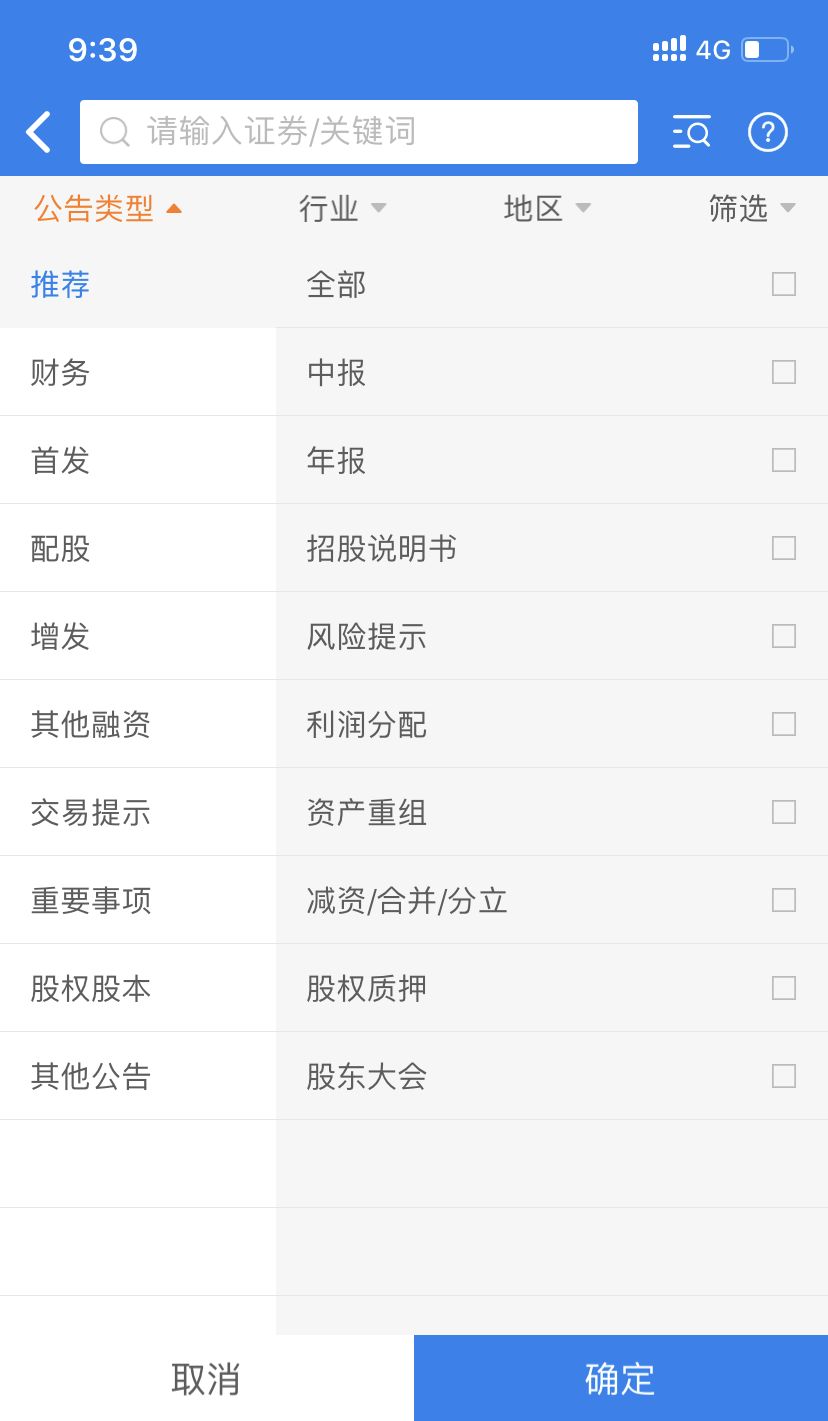Click the advanced search filter icon
Screen dimensions: 828x1421
point(691,131)
